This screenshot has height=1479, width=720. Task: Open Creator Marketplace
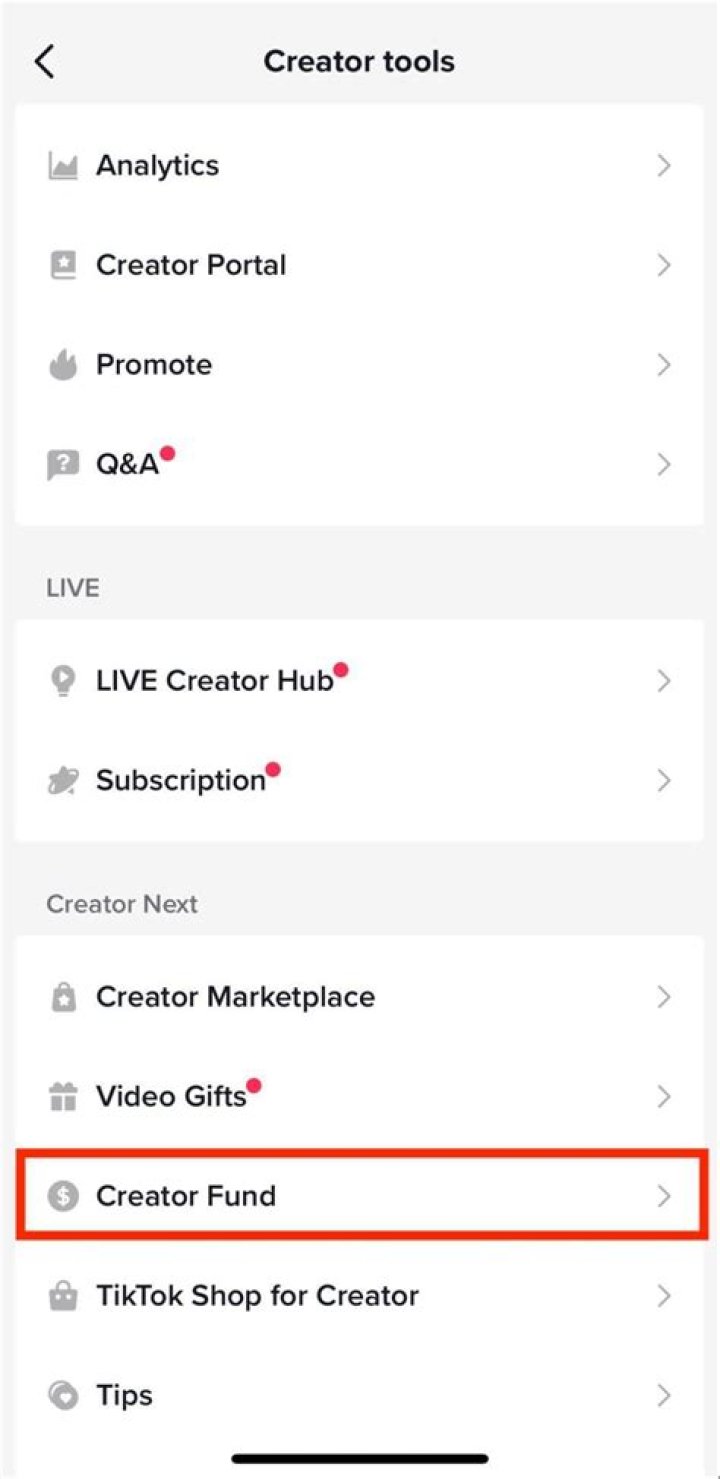tap(359, 997)
